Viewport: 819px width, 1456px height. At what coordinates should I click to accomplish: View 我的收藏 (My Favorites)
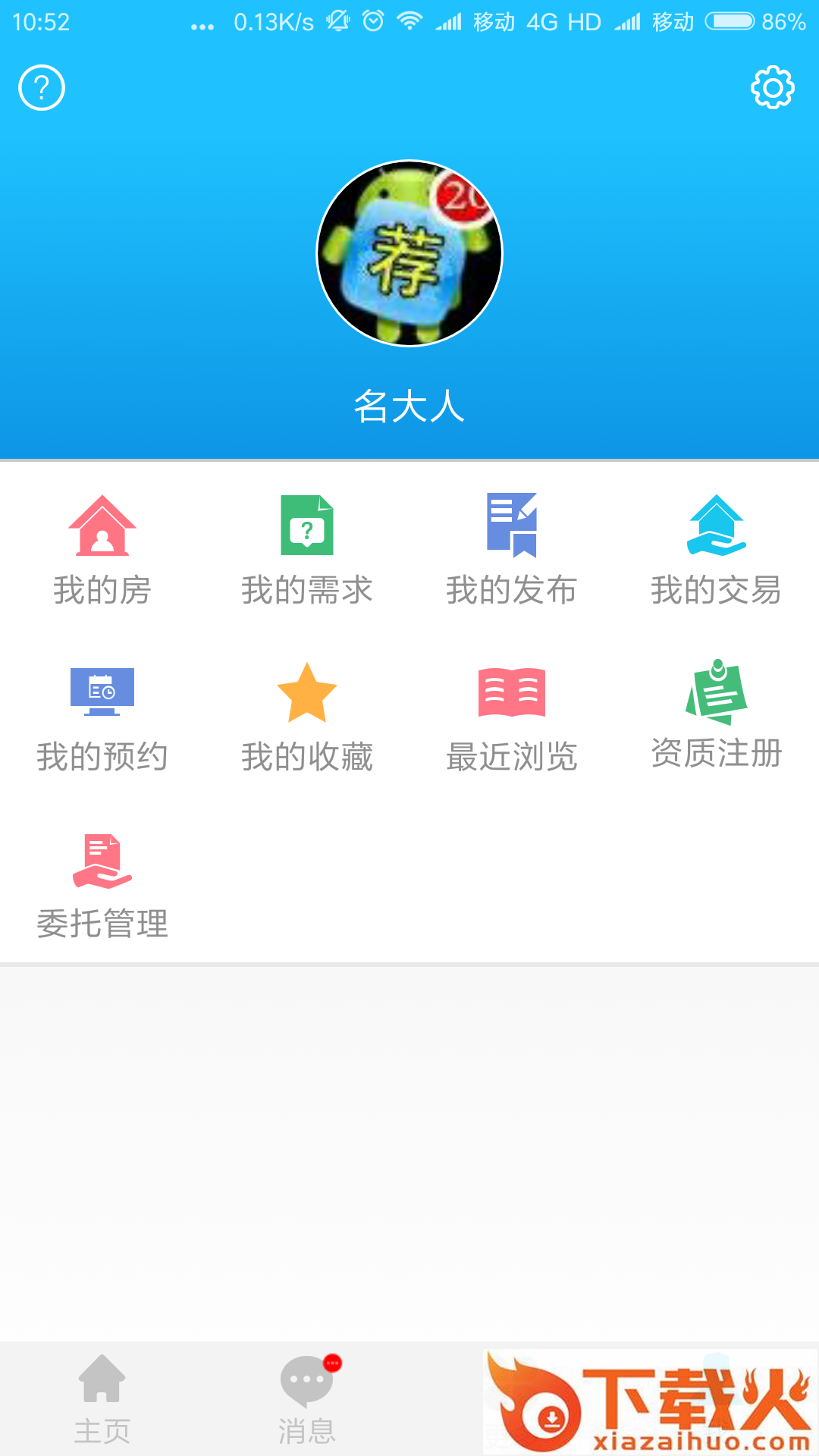pos(307,717)
